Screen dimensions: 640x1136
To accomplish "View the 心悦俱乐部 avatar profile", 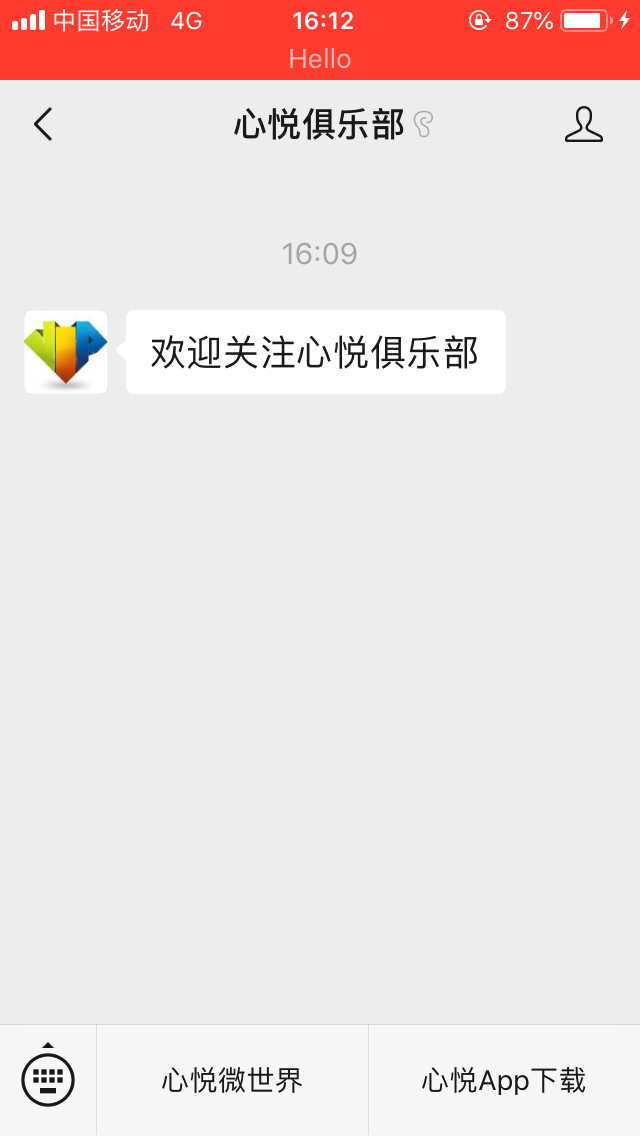I will pyautogui.click(x=66, y=352).
